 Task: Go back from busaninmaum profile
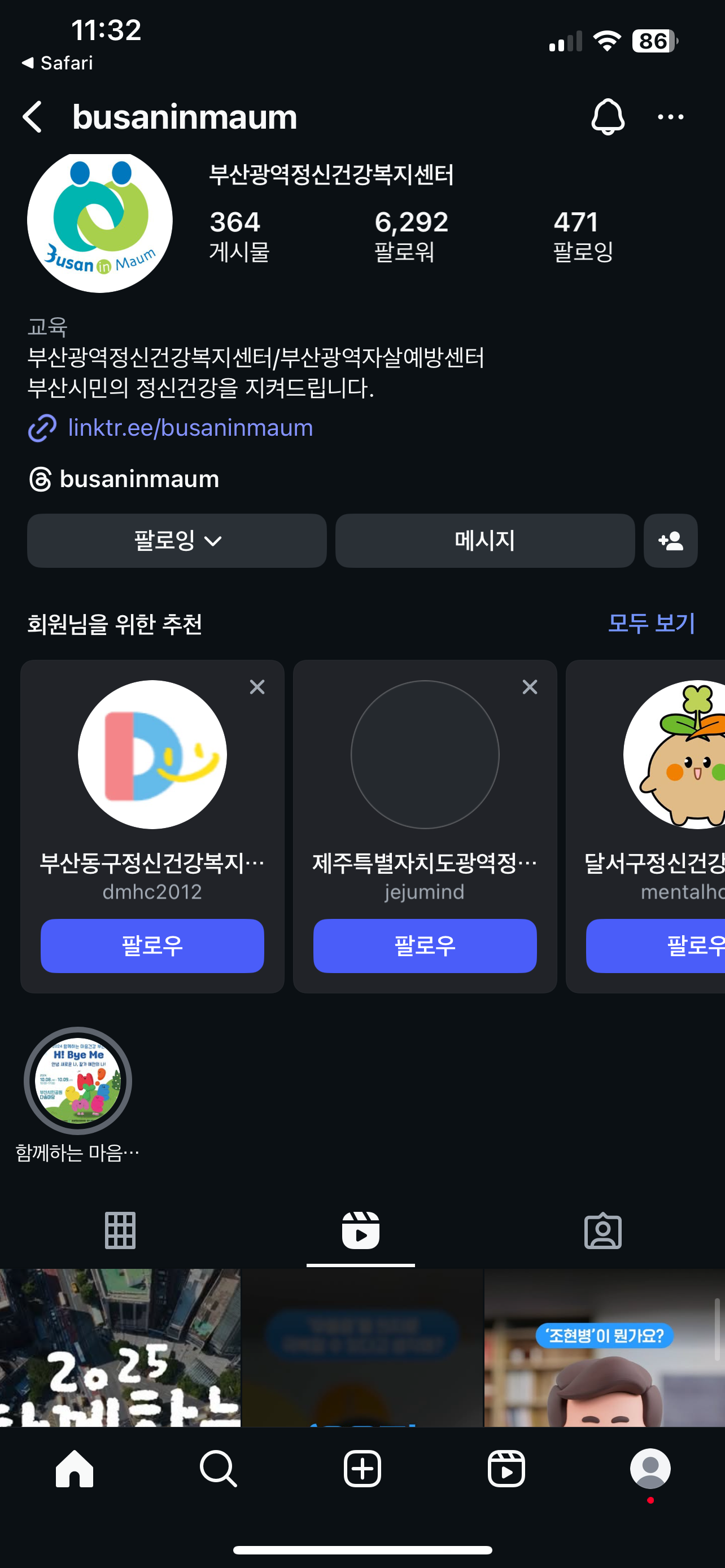click(33, 117)
